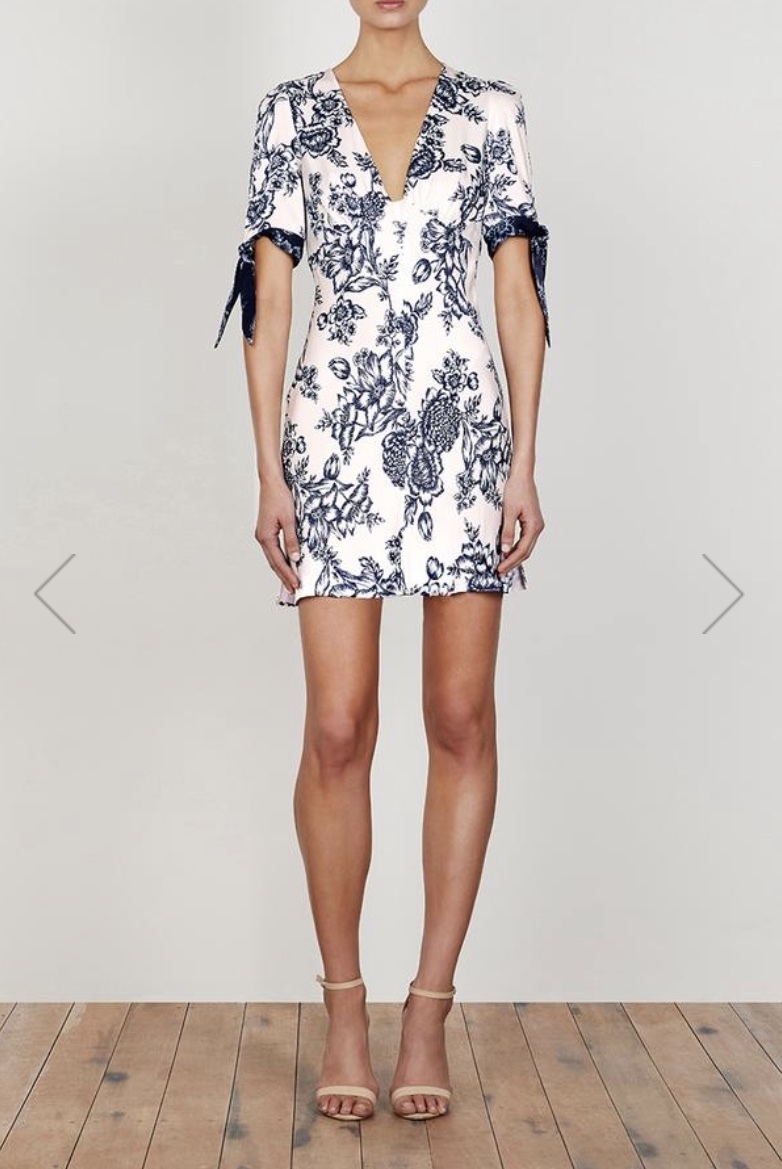The image size is (782, 1169).
Task: Show the next product photo
Action: point(722,594)
